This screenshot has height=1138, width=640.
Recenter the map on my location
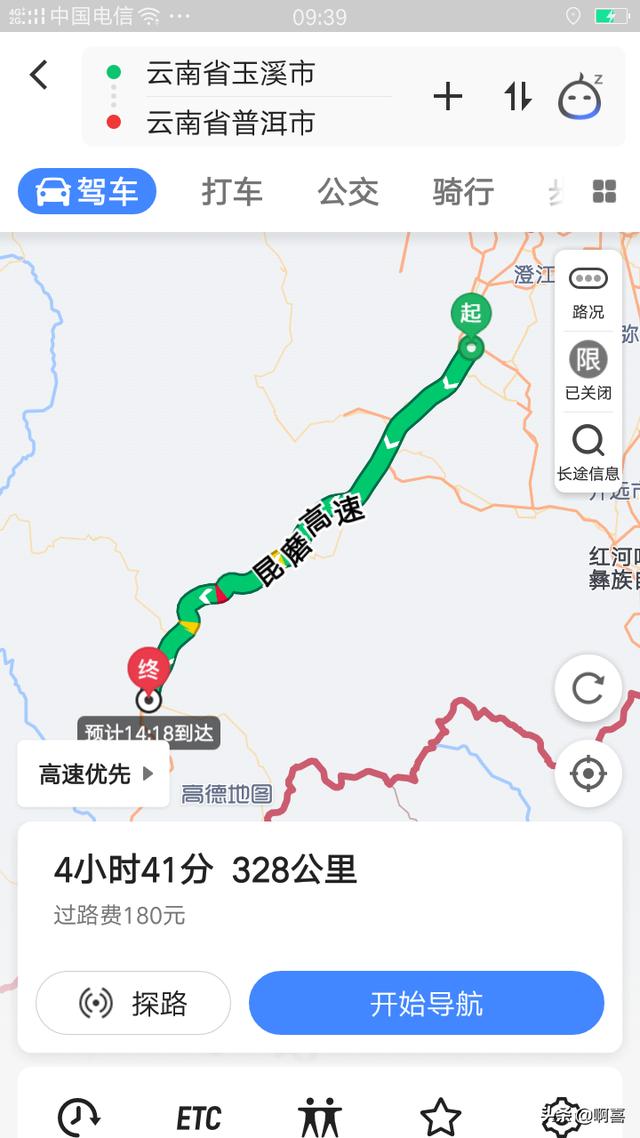(588, 774)
